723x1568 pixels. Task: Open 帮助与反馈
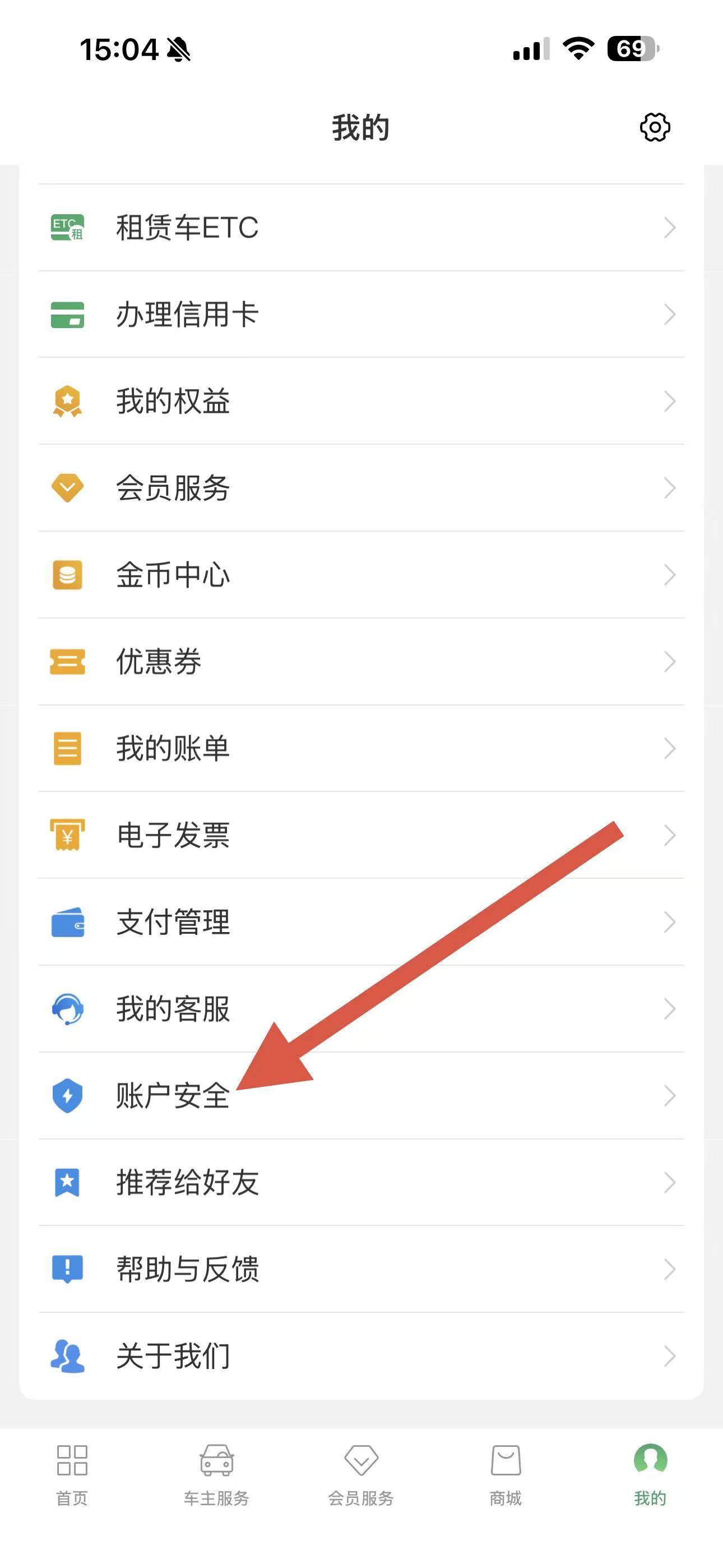(x=361, y=1269)
